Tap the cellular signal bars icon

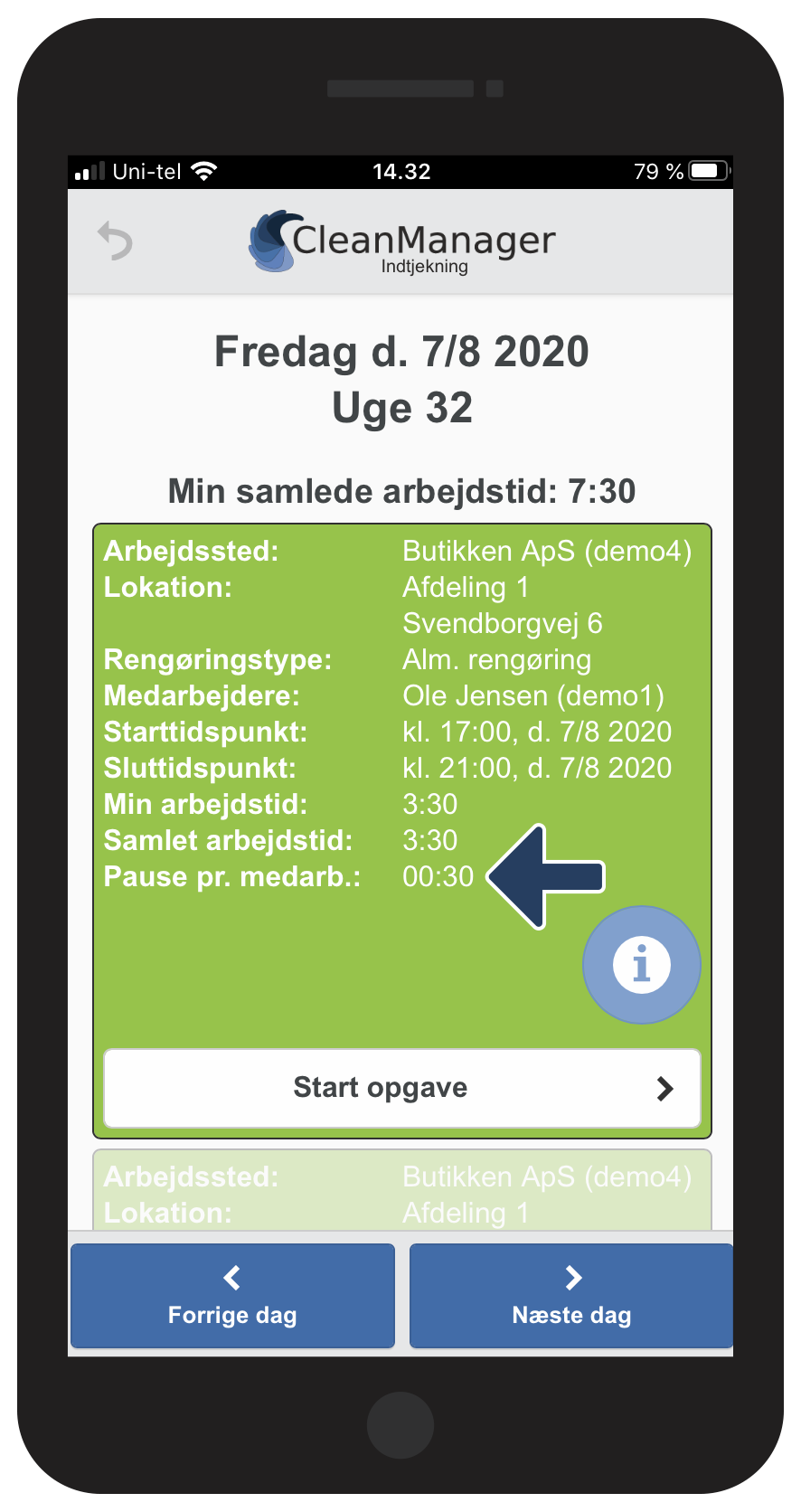point(90,170)
